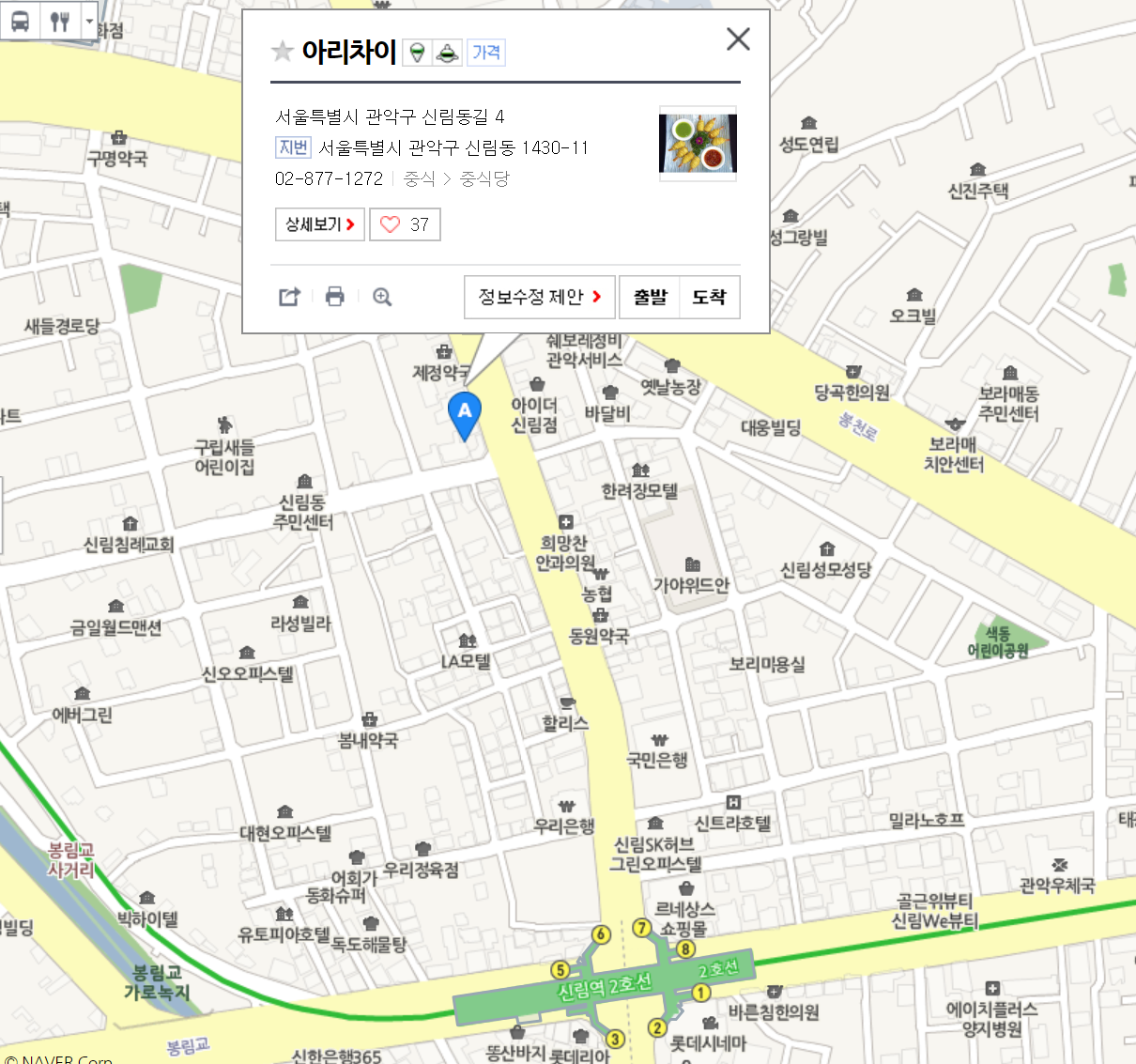
Task: Like the place with 37 hearts
Action: (x=405, y=224)
